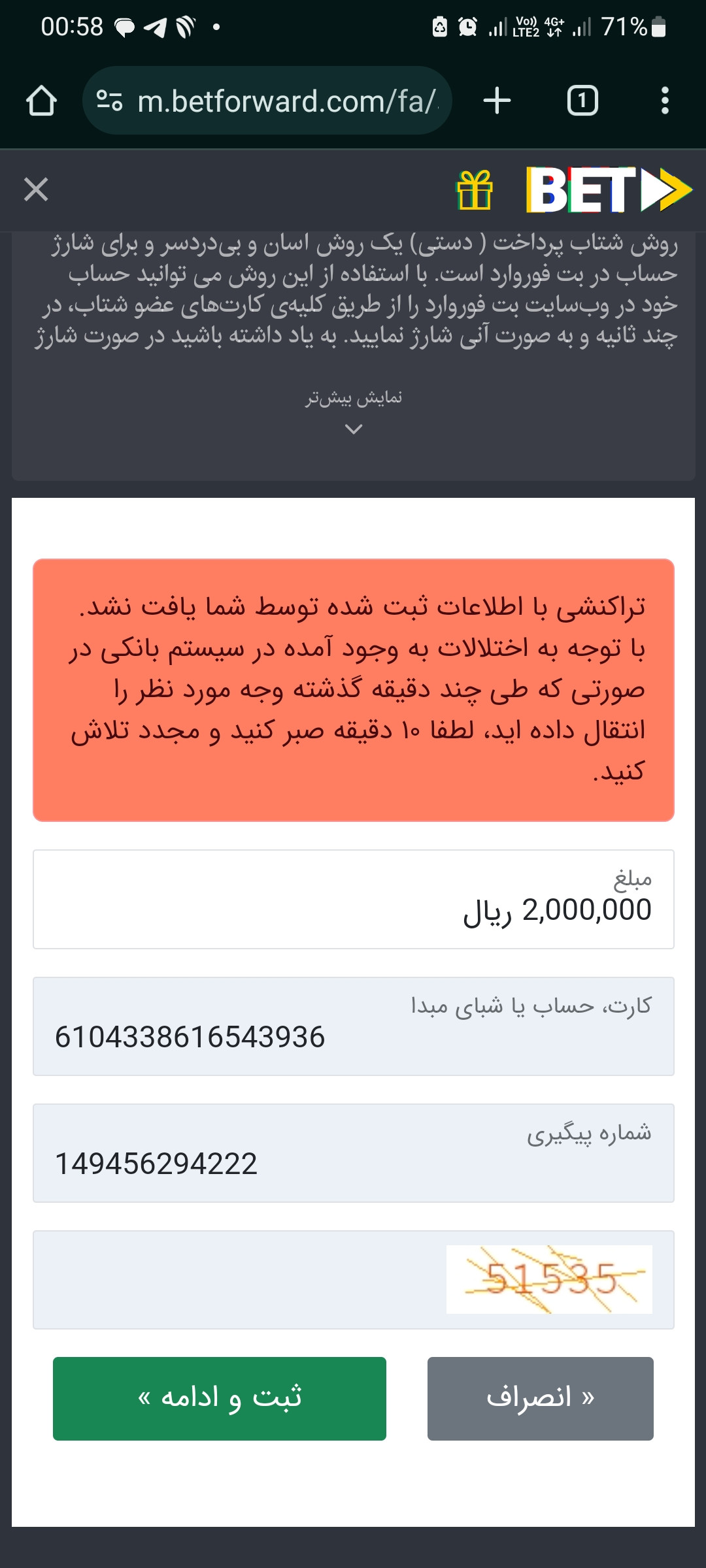Open the tab switcher
This screenshot has height=1568, width=706.
[582, 101]
